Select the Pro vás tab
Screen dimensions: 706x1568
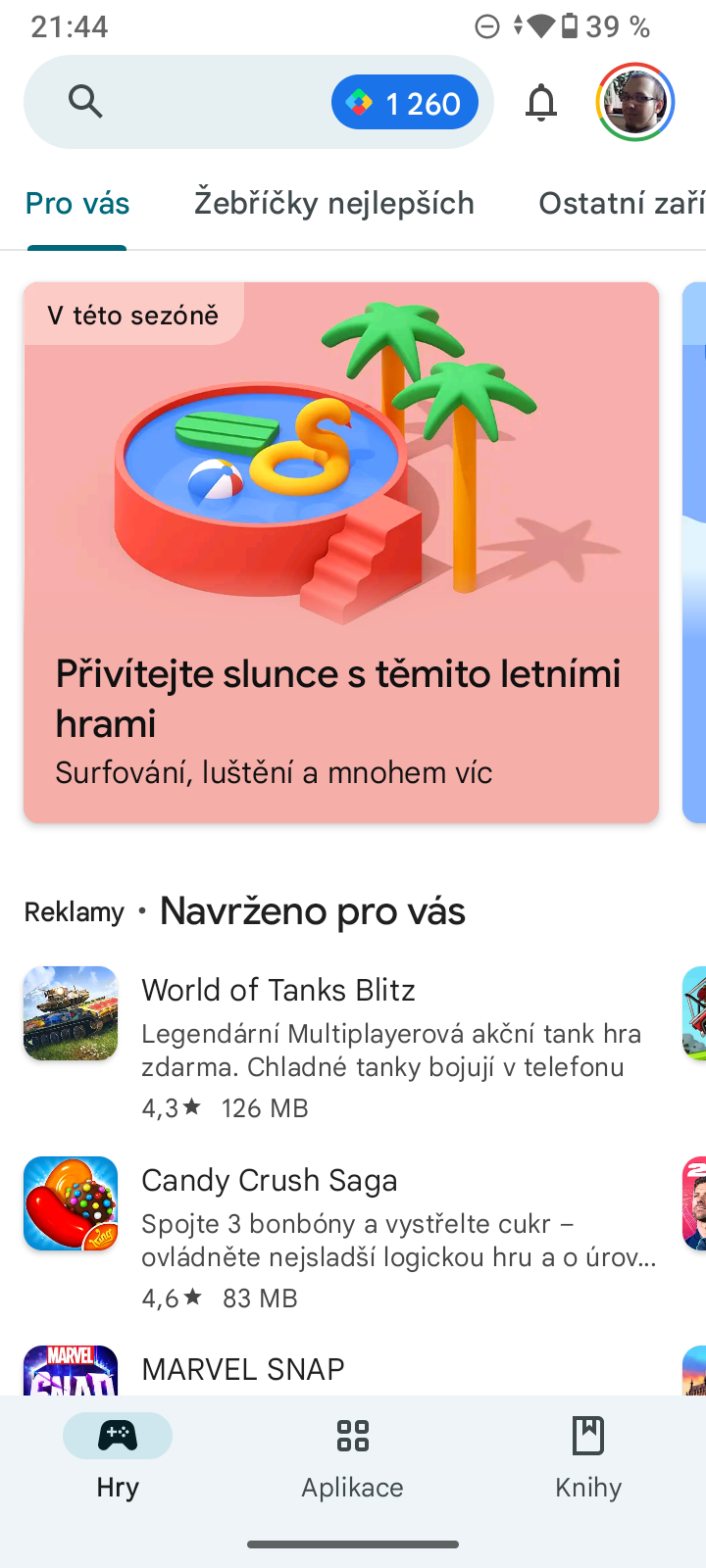click(77, 204)
